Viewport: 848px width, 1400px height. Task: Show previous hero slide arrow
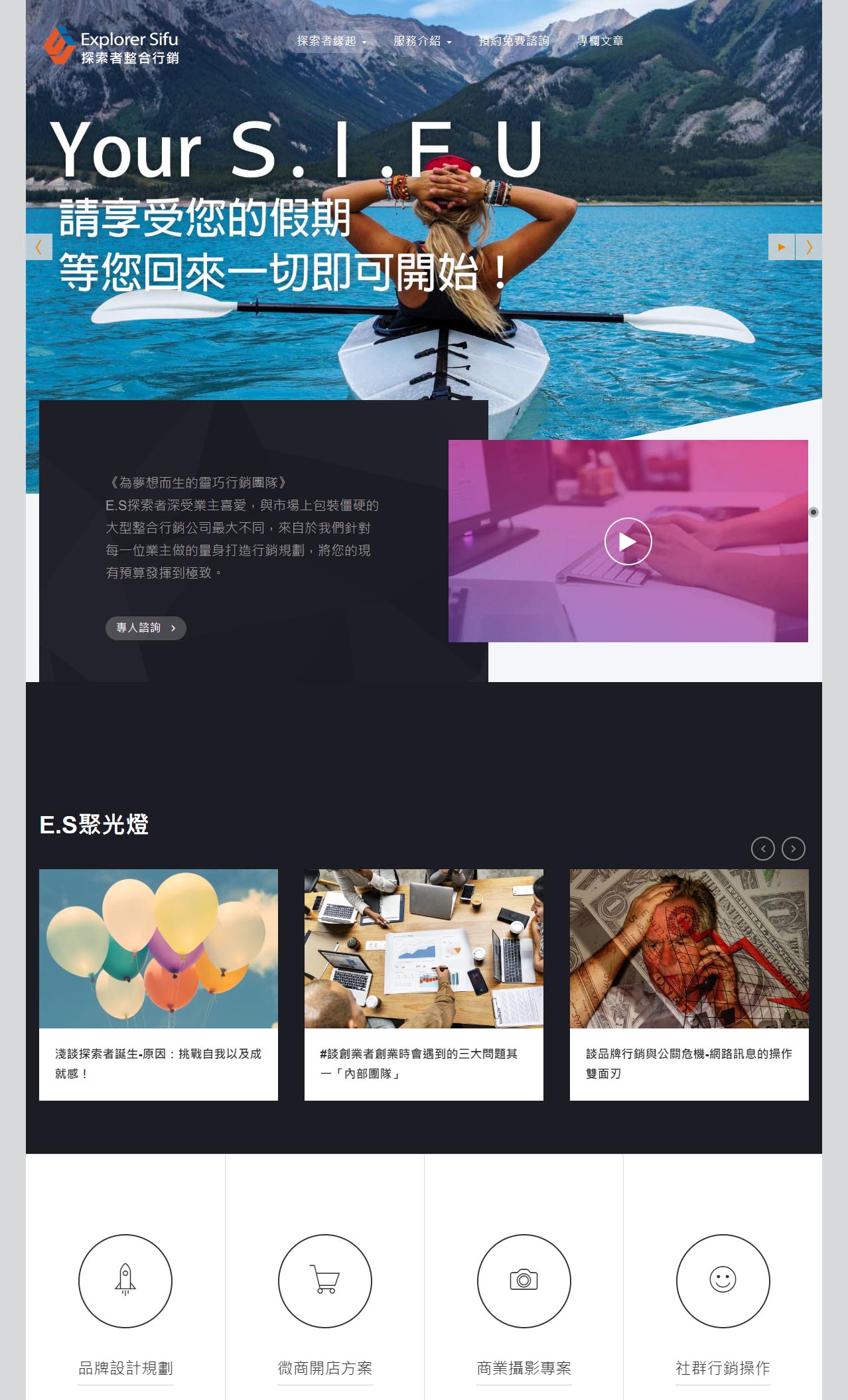38,247
